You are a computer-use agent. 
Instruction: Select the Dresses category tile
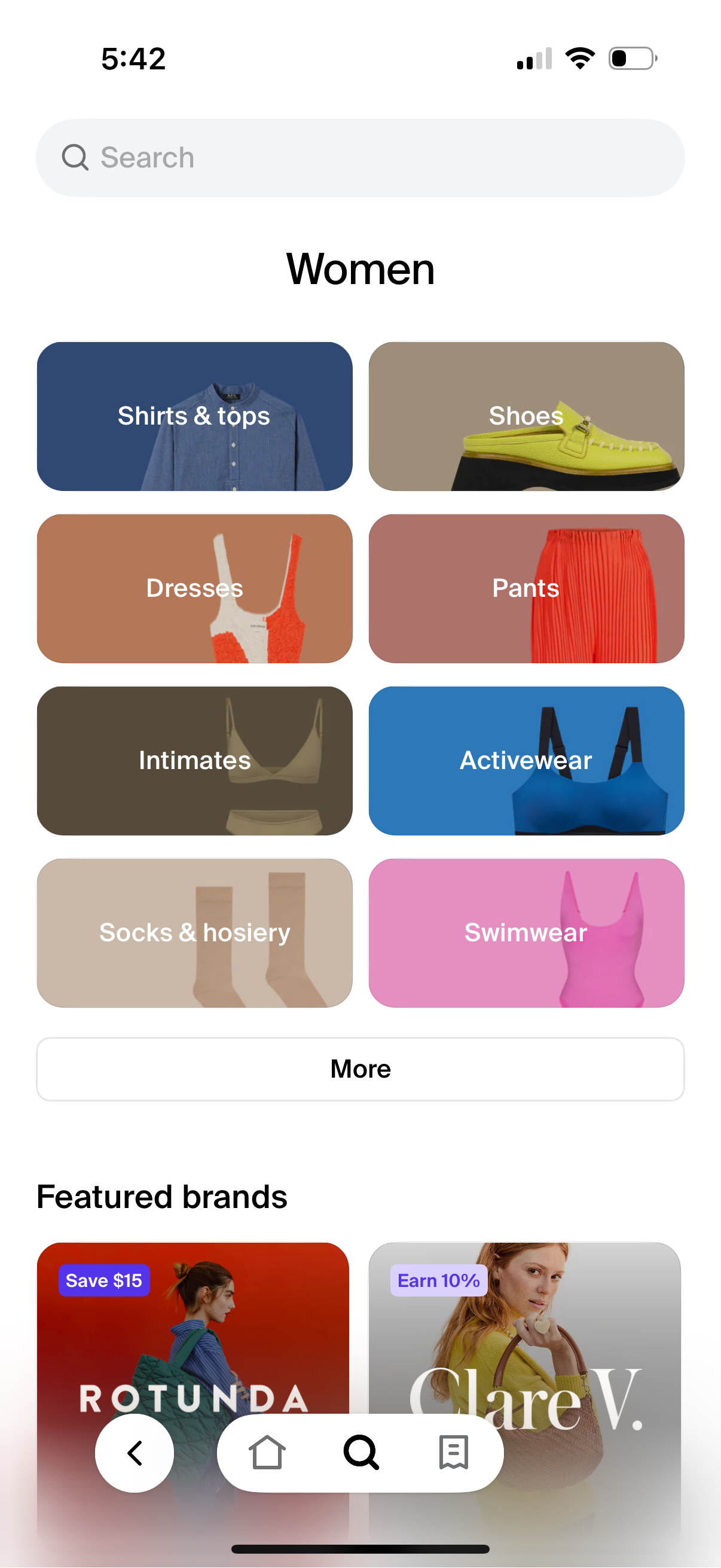[x=194, y=587]
